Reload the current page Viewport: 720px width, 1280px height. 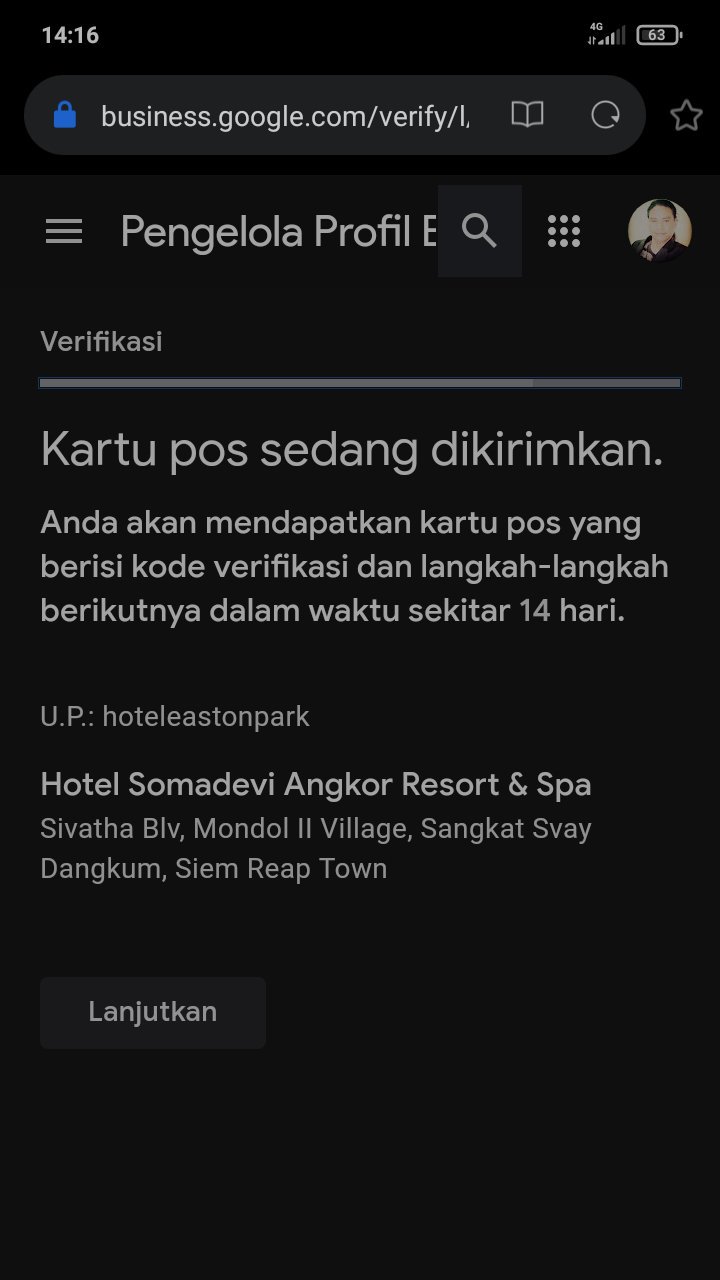click(605, 115)
